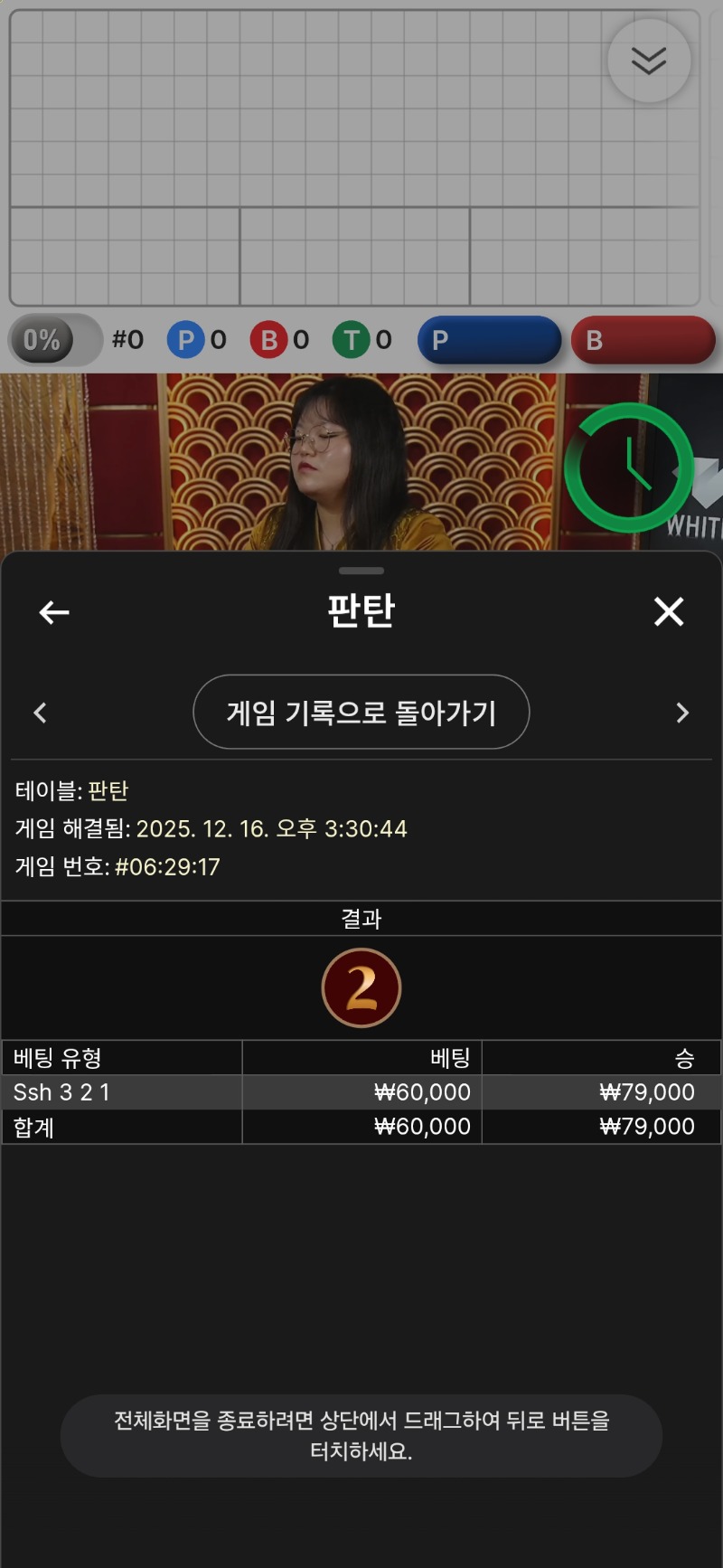This screenshot has width=723, height=1568.
Task: Select the blue P prediction button
Action: [489, 340]
